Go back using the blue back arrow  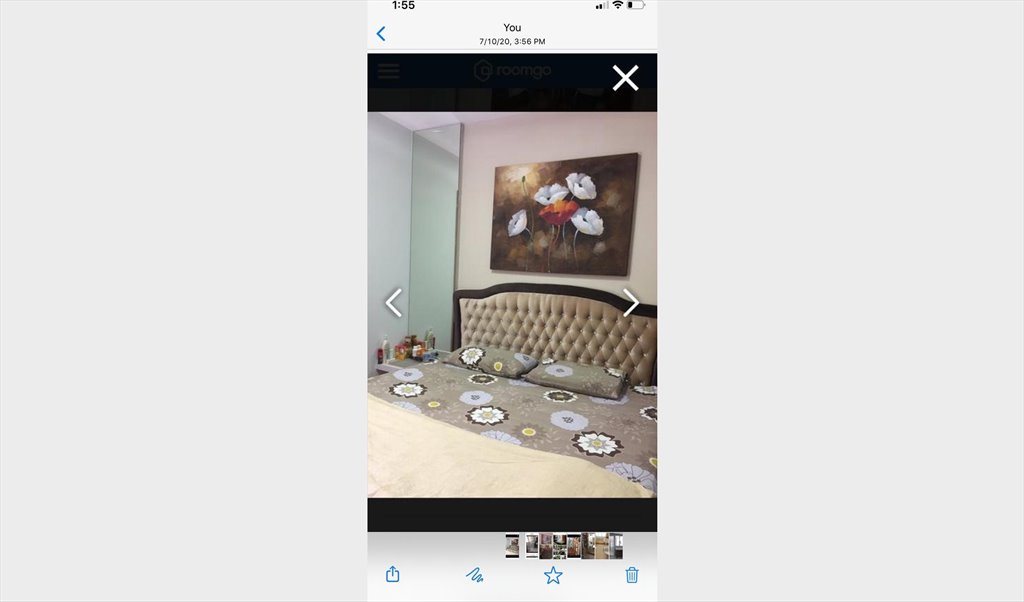pyautogui.click(x=381, y=34)
